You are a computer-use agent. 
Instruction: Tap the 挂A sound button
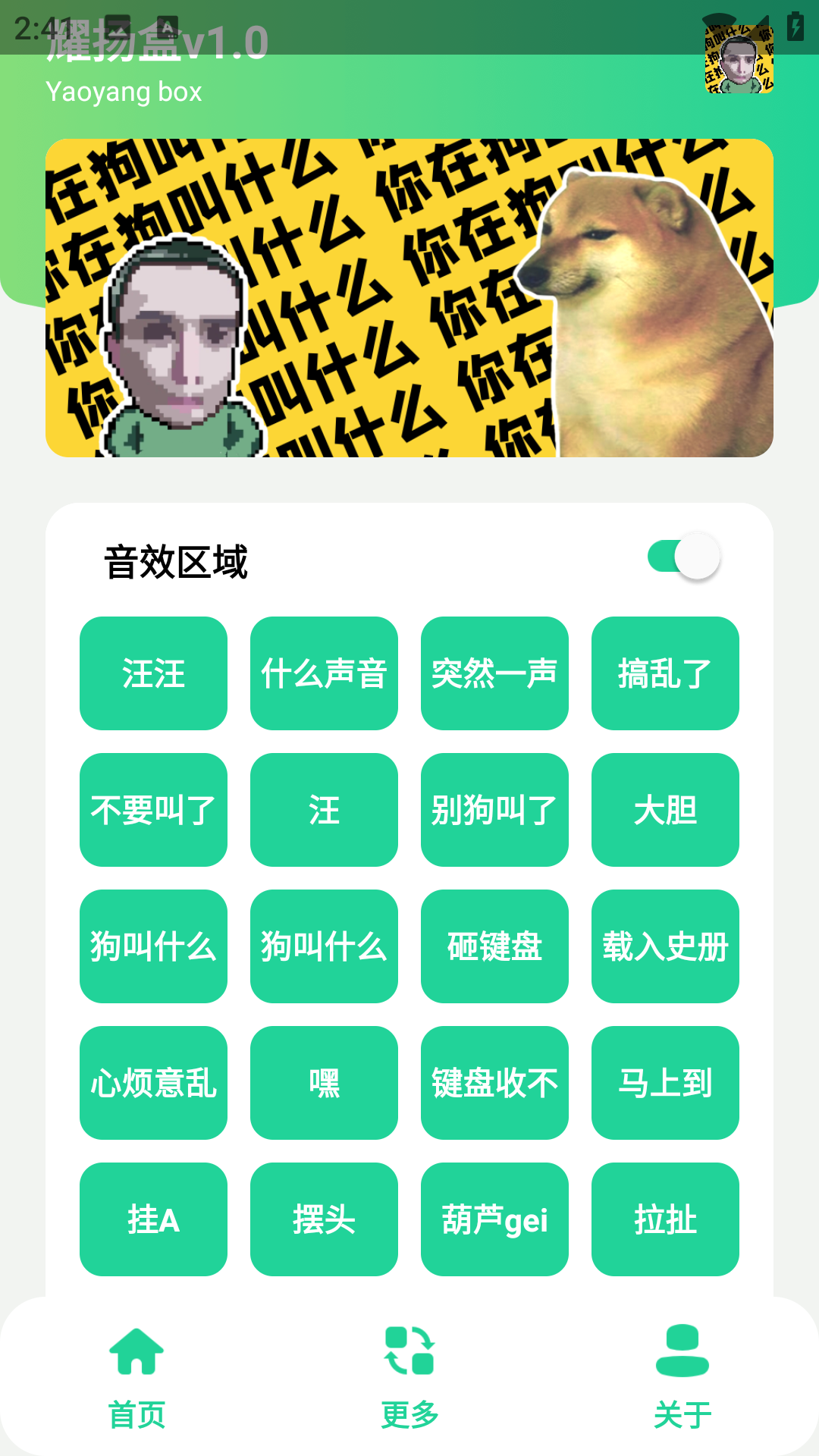click(x=153, y=1219)
